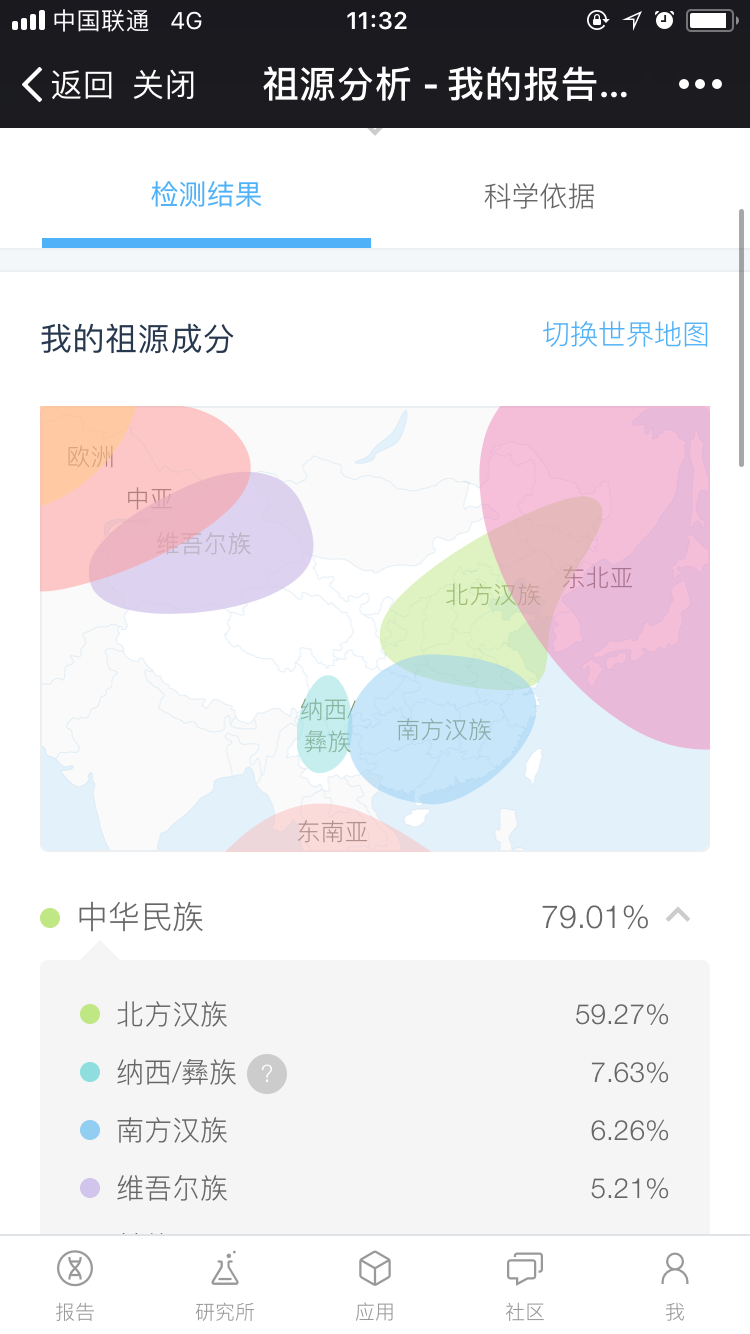Screen dimensions: 750x1334
Task: Open the 社区 tab
Action: (525, 1284)
